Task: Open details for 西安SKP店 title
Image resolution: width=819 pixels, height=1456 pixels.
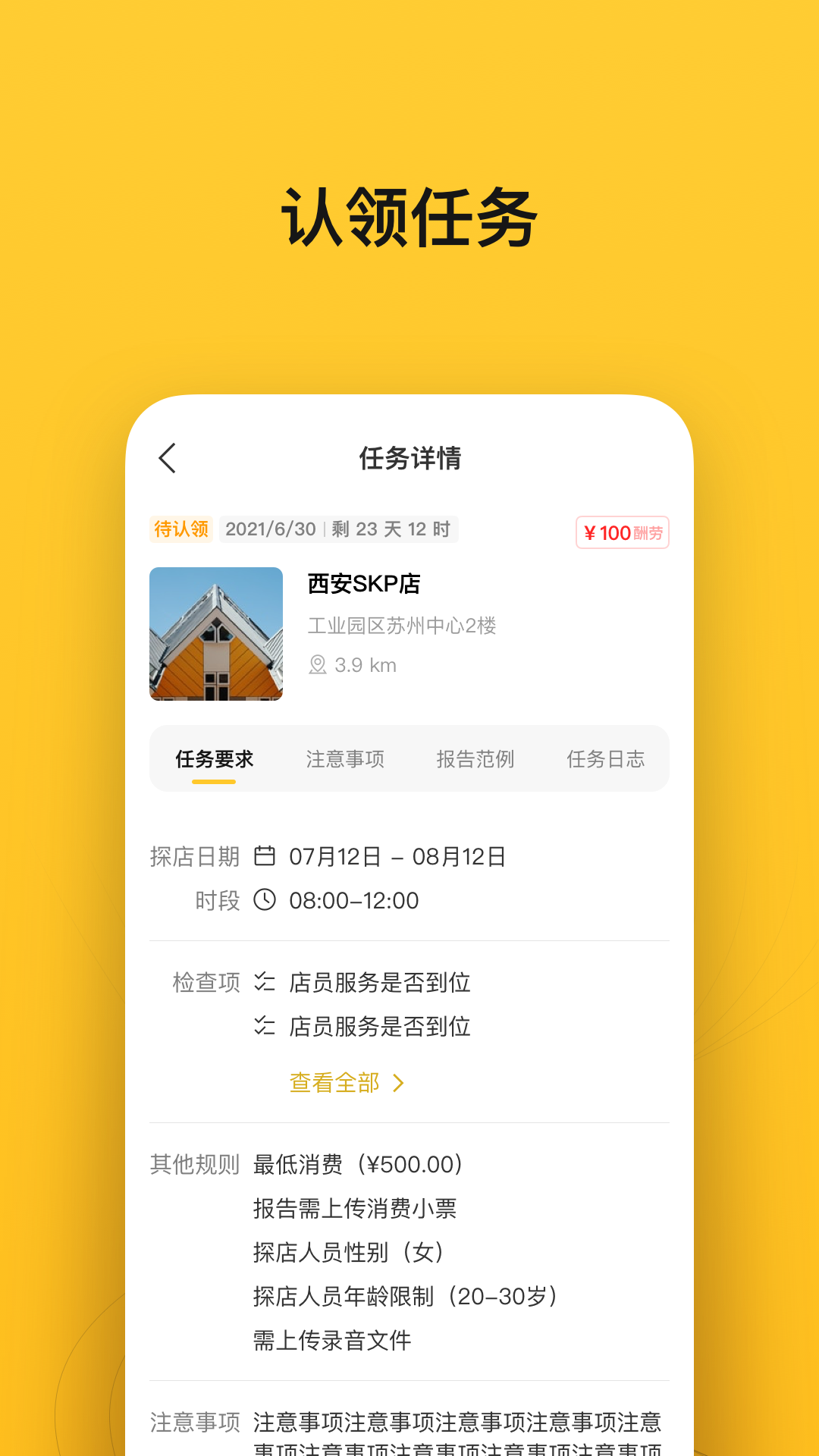Action: [x=363, y=584]
